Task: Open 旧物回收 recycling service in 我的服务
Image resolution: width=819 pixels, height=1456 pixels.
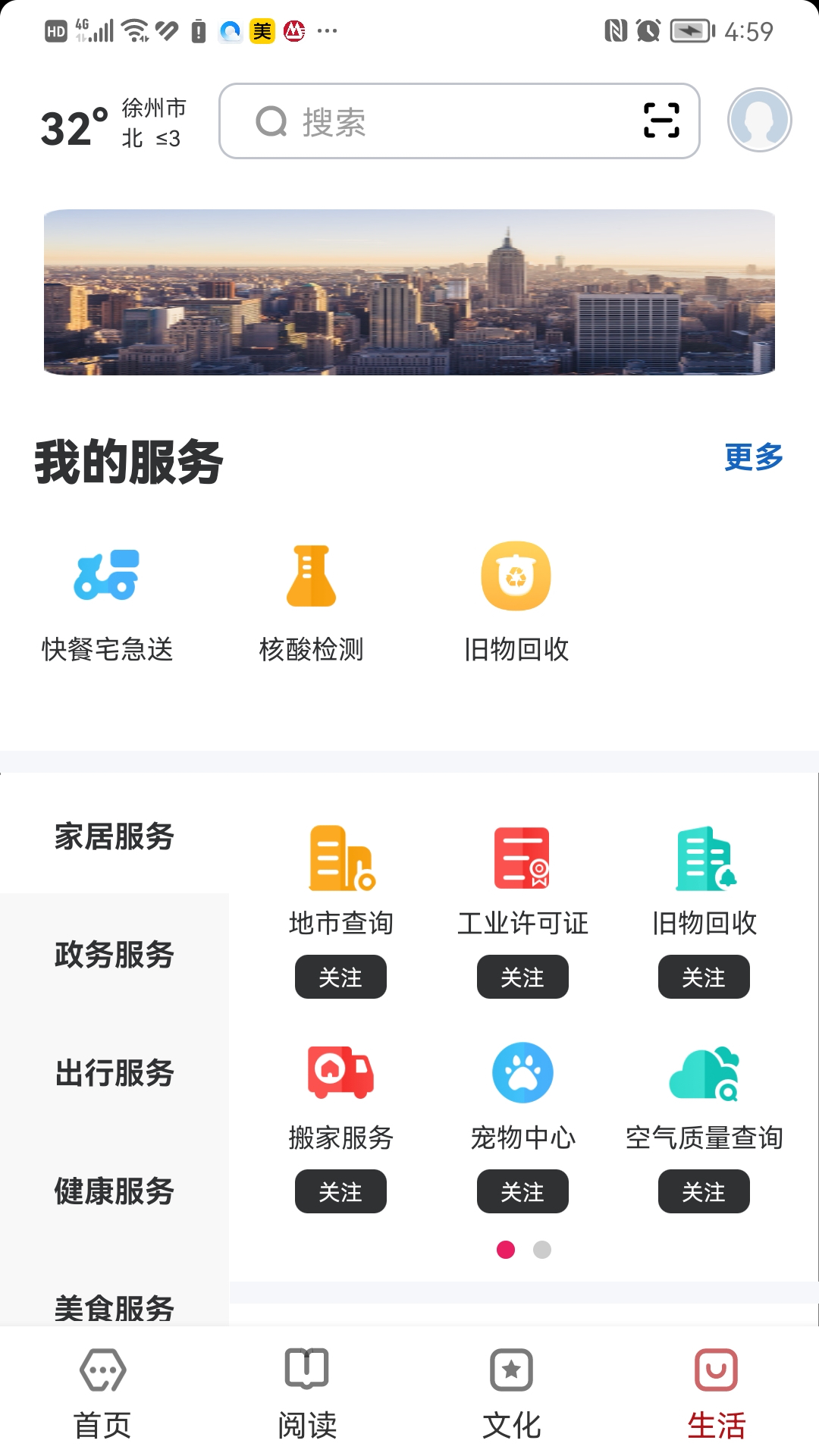Action: coord(516,576)
